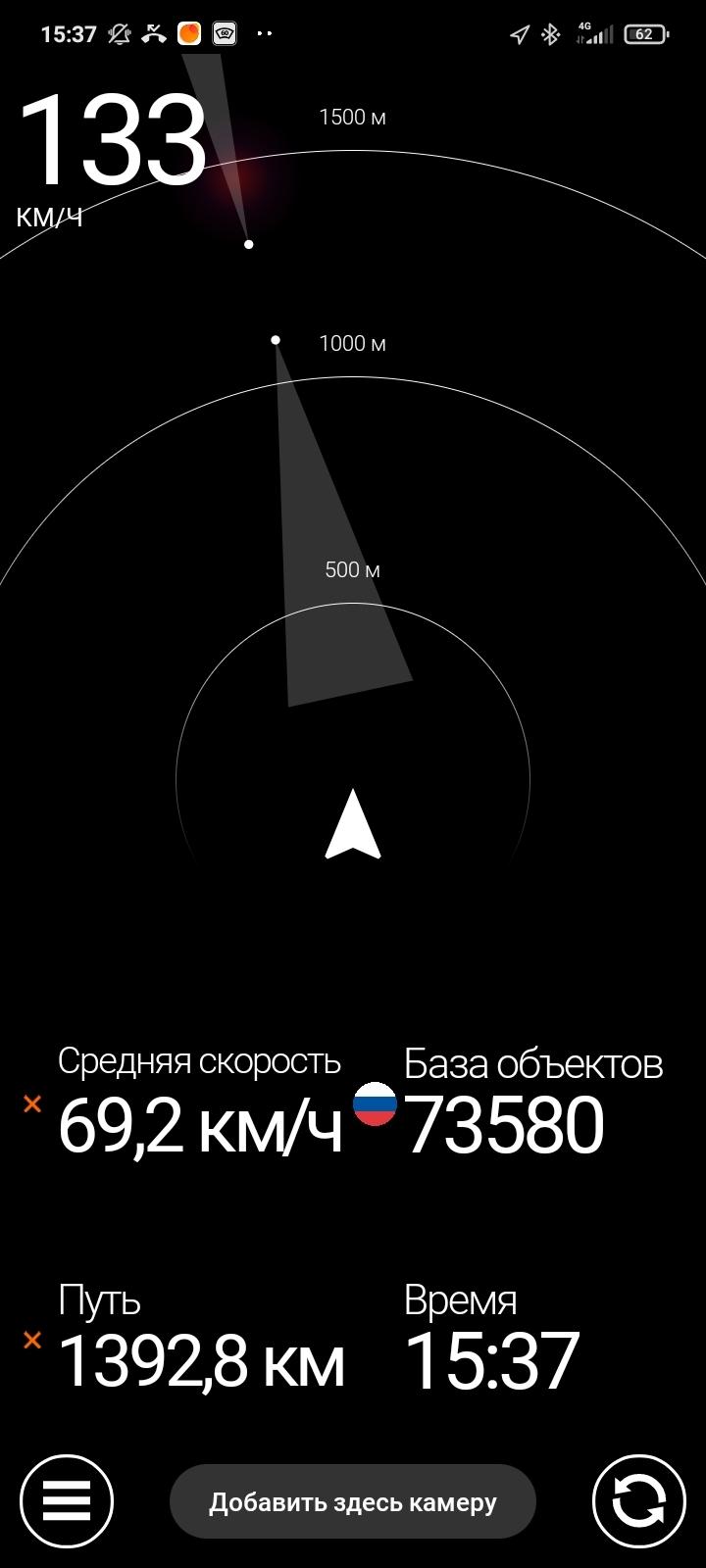Viewport: 706px width, 1568px height.
Task: Remove the 'Средняя скорость' widget
Action: click(x=32, y=1104)
